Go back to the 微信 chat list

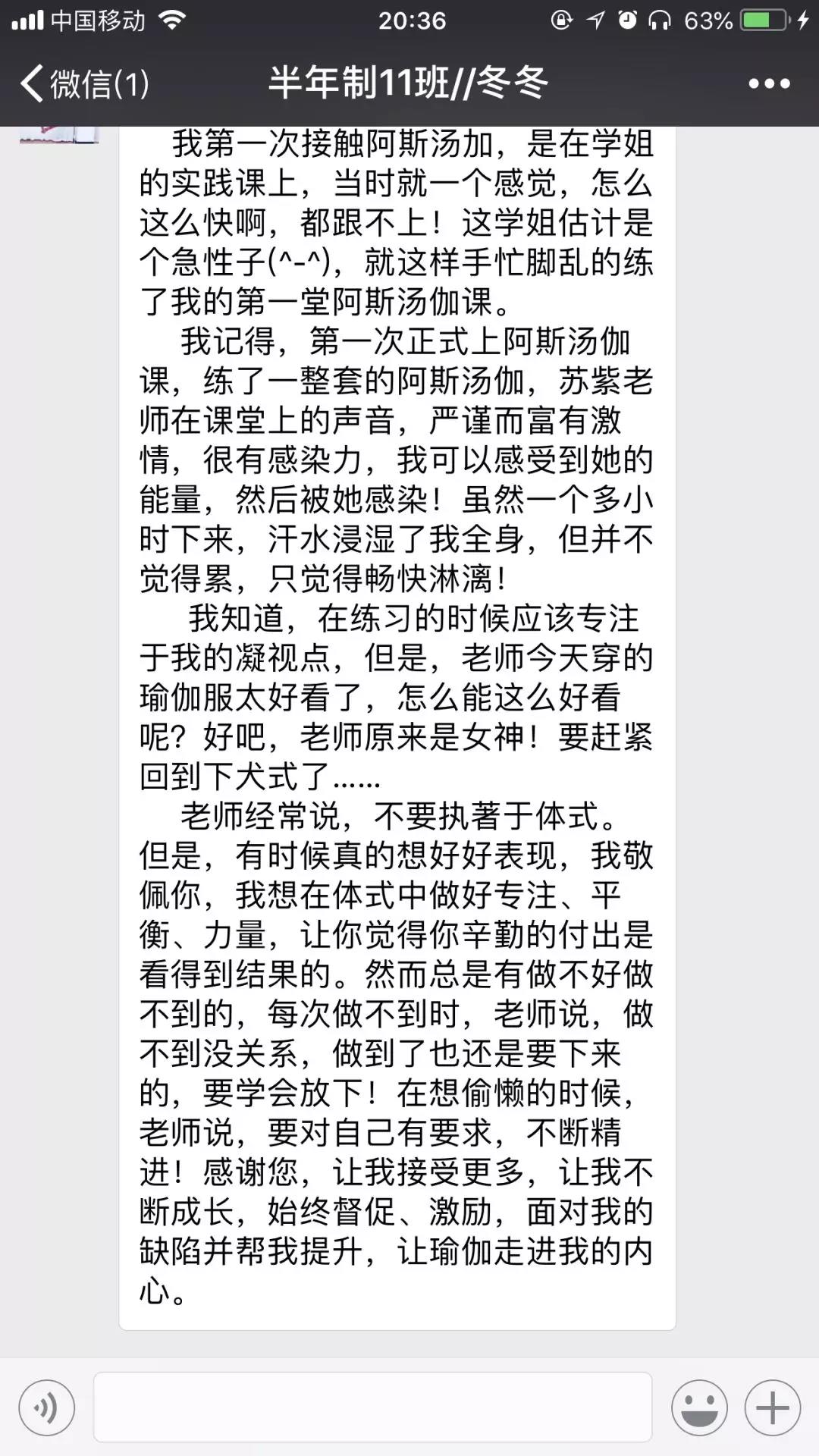coord(85,83)
